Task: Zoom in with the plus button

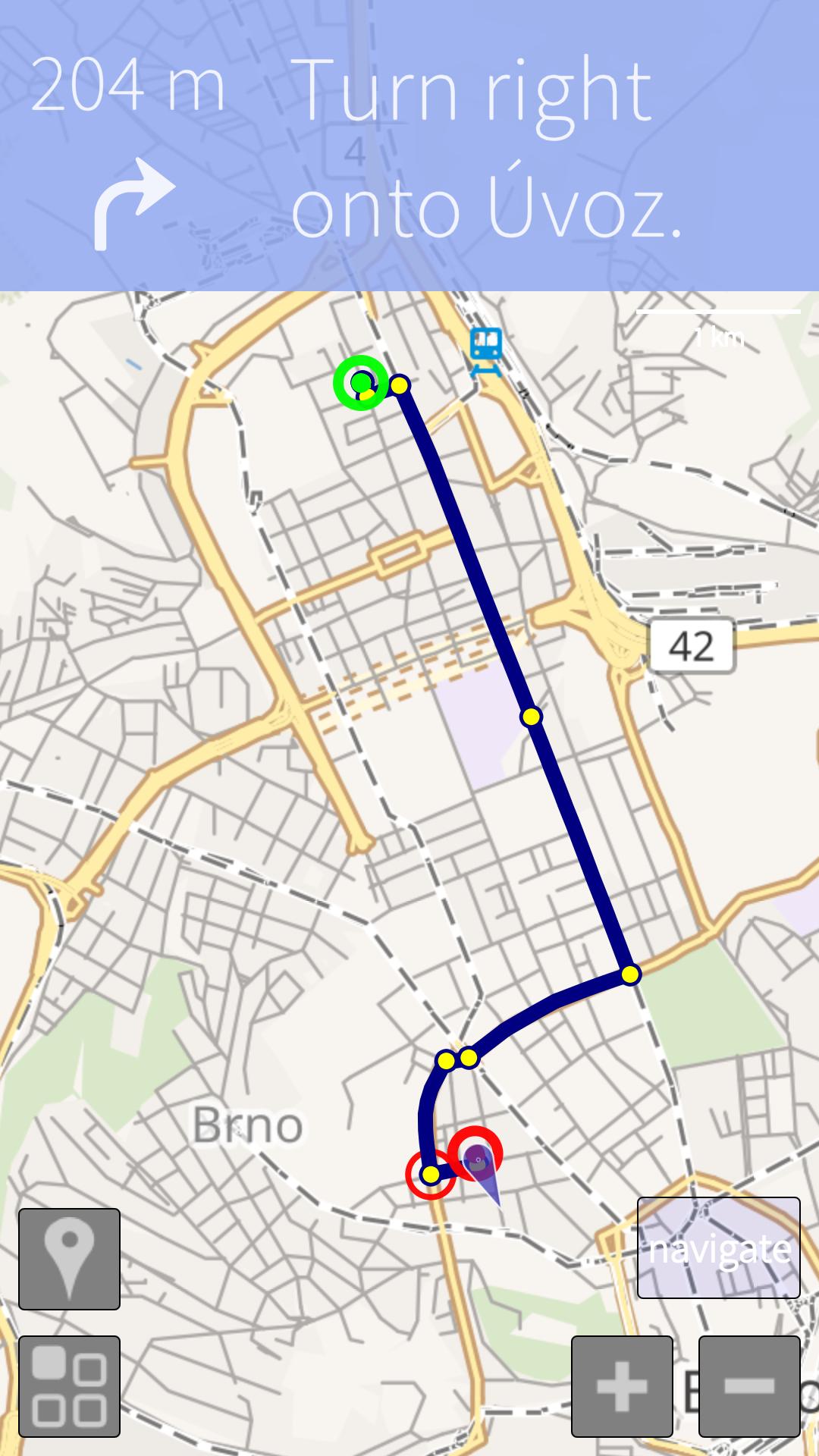Action: [x=622, y=1386]
